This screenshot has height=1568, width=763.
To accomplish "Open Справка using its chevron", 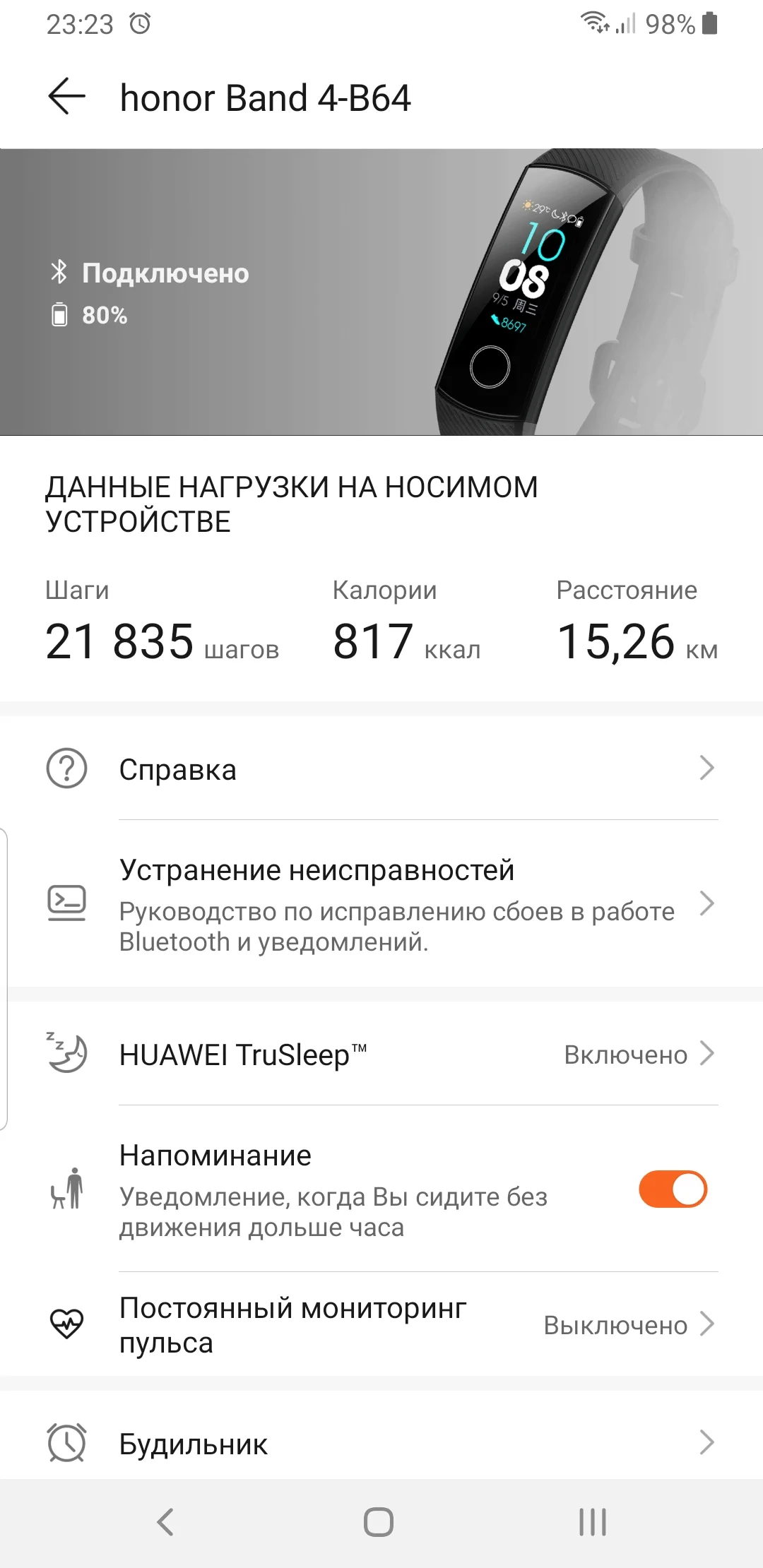I will tap(709, 768).
